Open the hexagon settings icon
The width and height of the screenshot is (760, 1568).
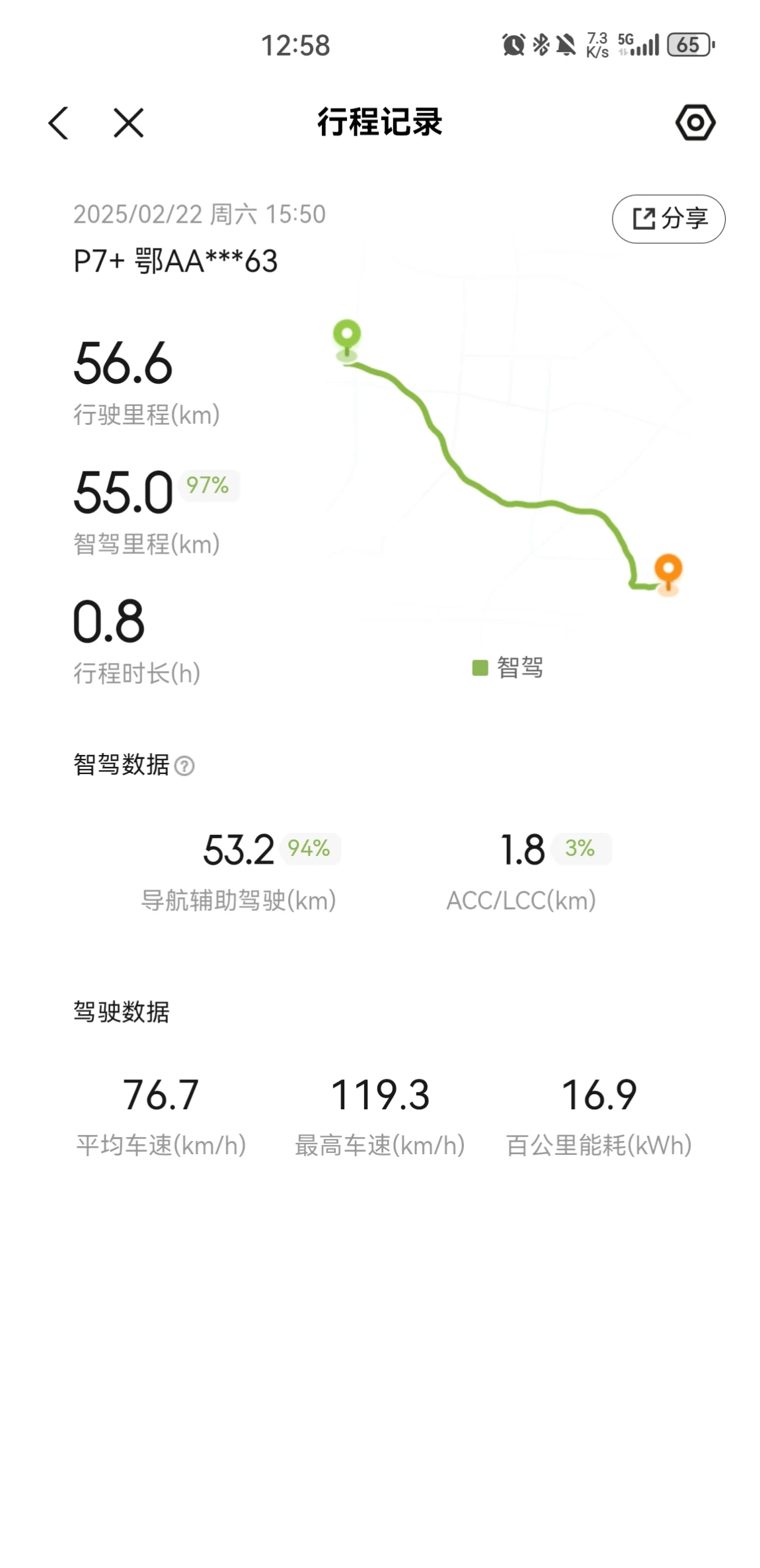tap(695, 122)
